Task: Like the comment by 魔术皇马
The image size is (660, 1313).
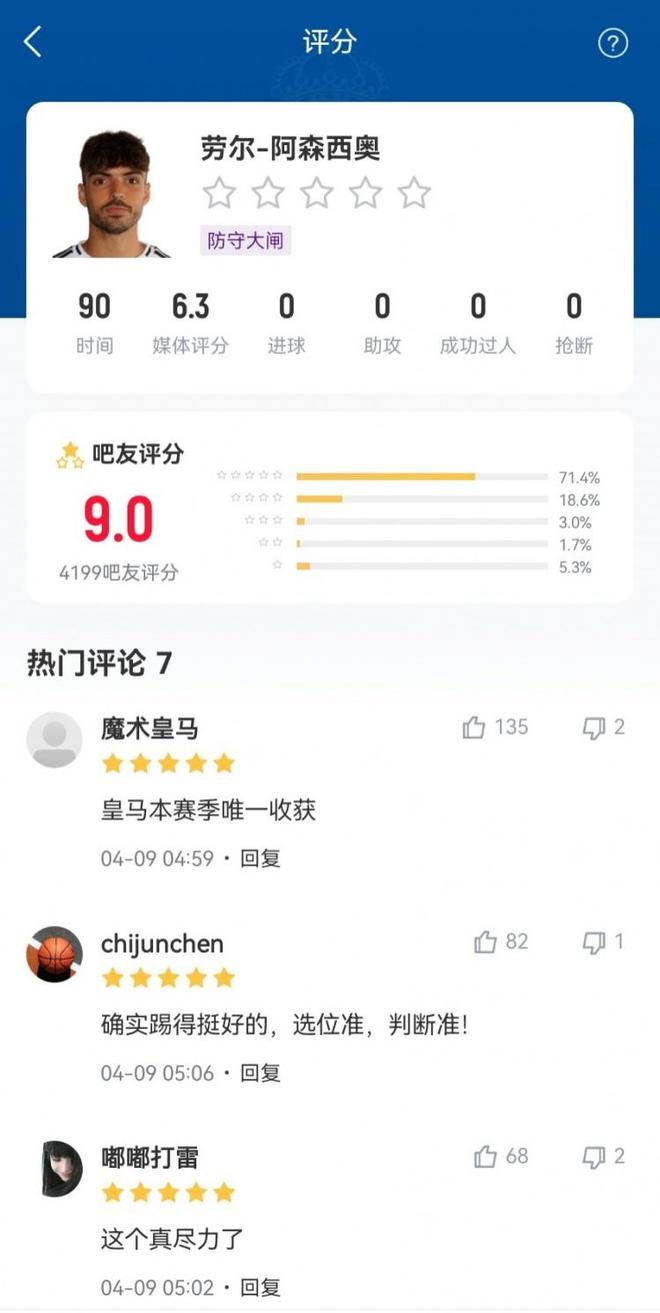Action: pyautogui.click(x=475, y=728)
